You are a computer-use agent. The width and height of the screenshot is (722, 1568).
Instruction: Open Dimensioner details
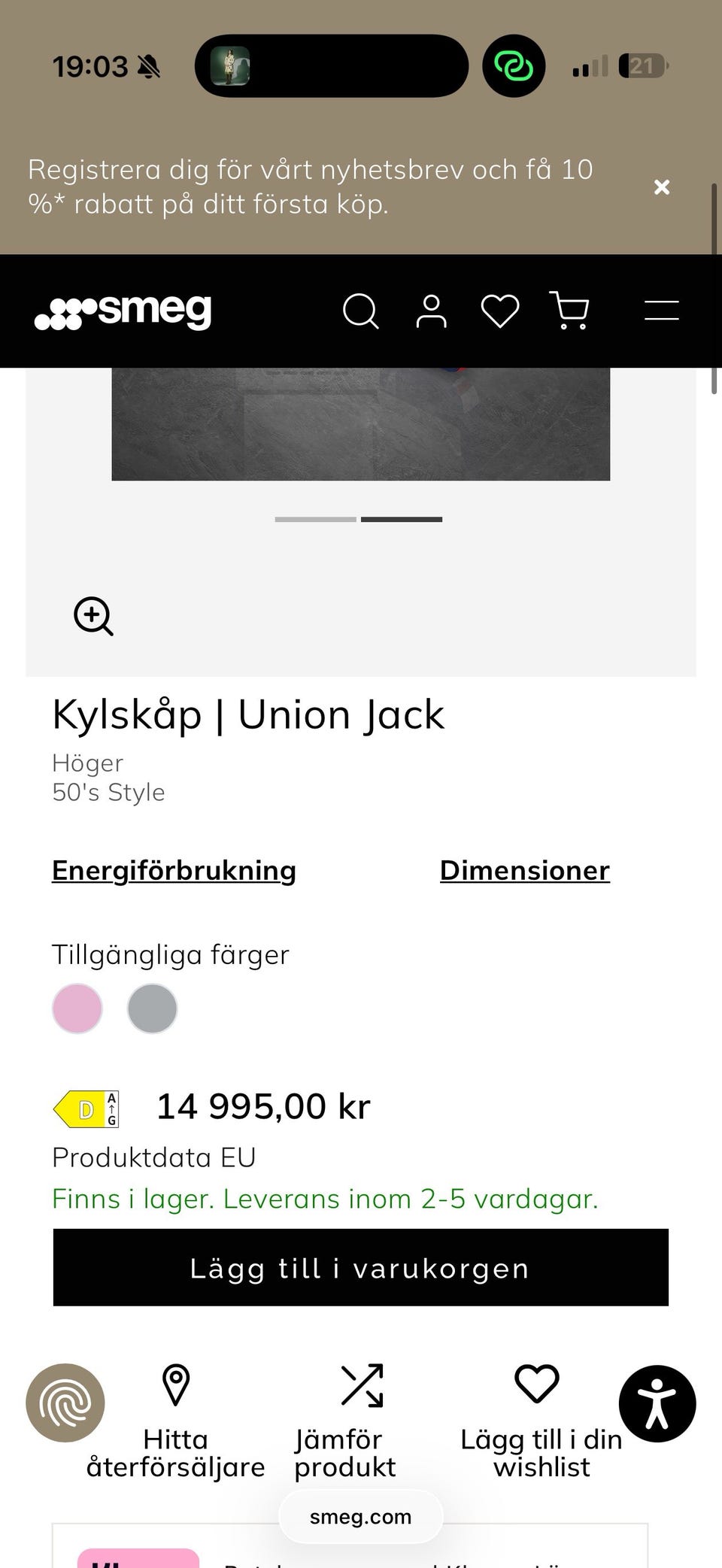(x=523, y=870)
